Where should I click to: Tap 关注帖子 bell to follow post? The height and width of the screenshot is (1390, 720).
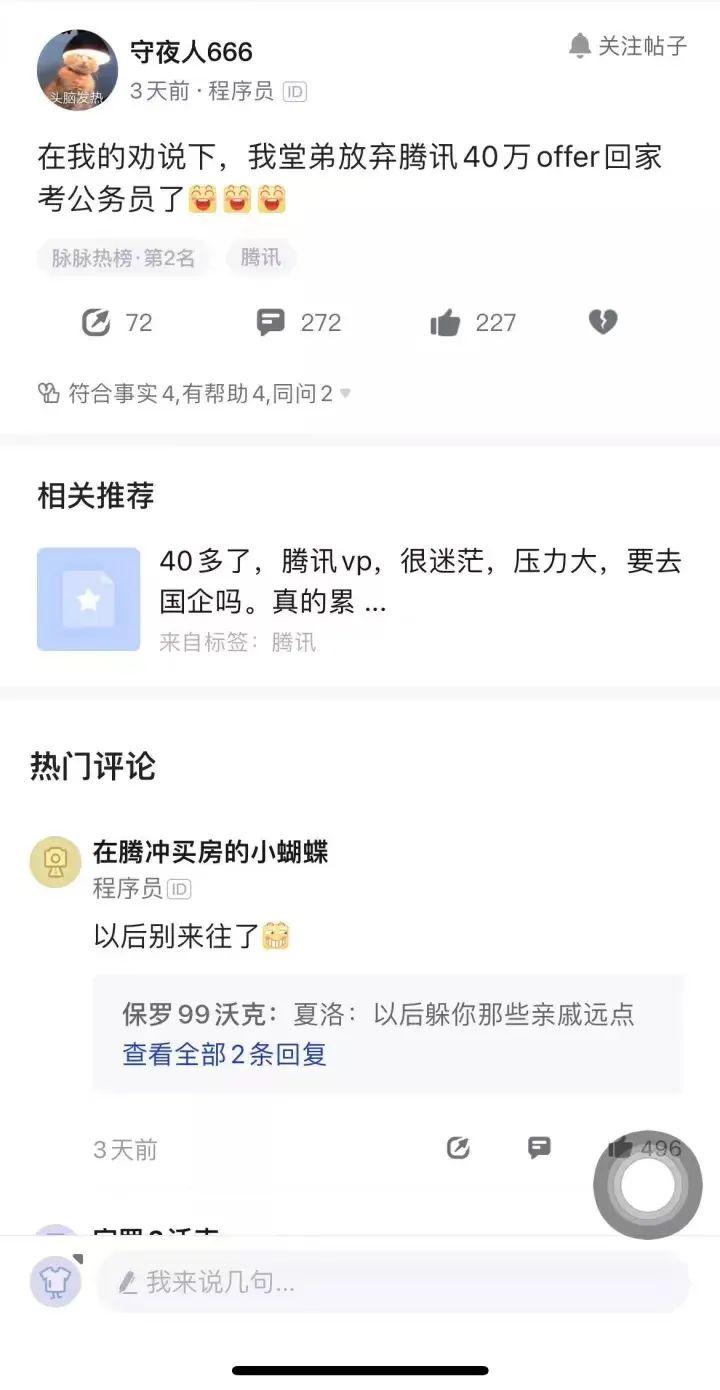tap(628, 45)
